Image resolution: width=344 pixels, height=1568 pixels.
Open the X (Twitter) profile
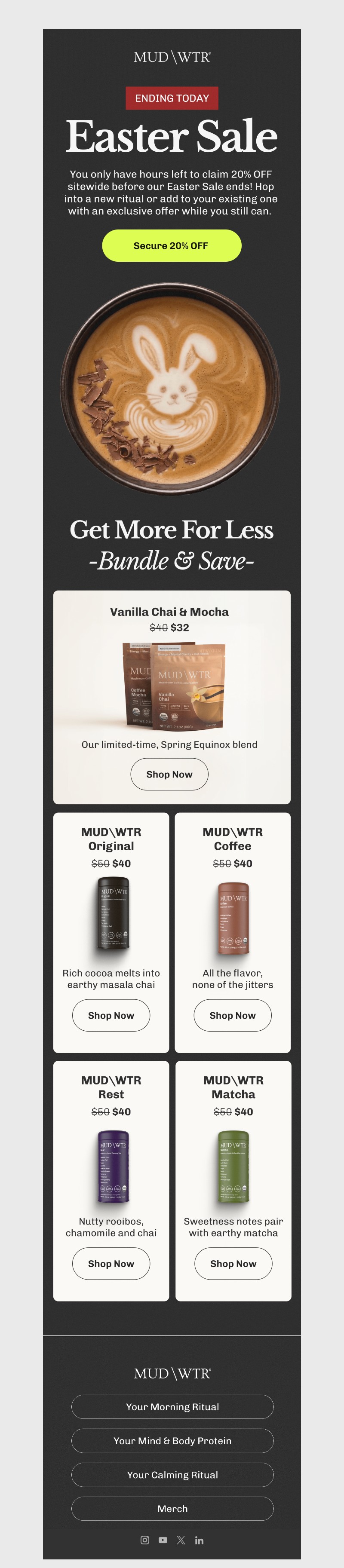point(181,1540)
